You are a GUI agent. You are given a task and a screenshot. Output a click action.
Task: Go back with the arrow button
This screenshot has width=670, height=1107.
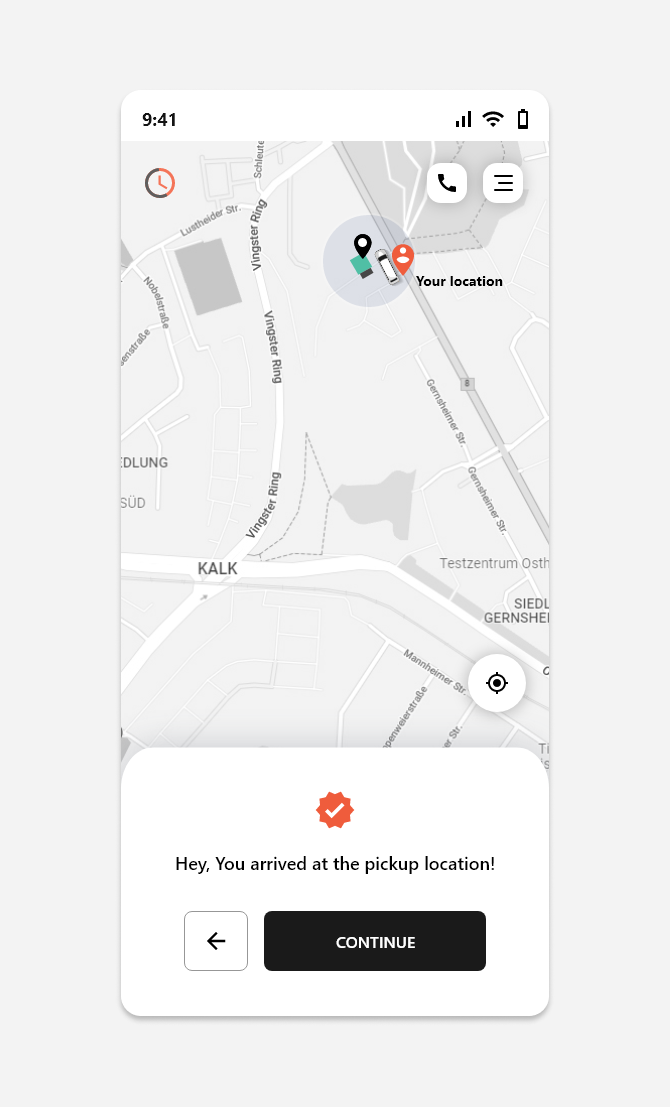point(216,941)
